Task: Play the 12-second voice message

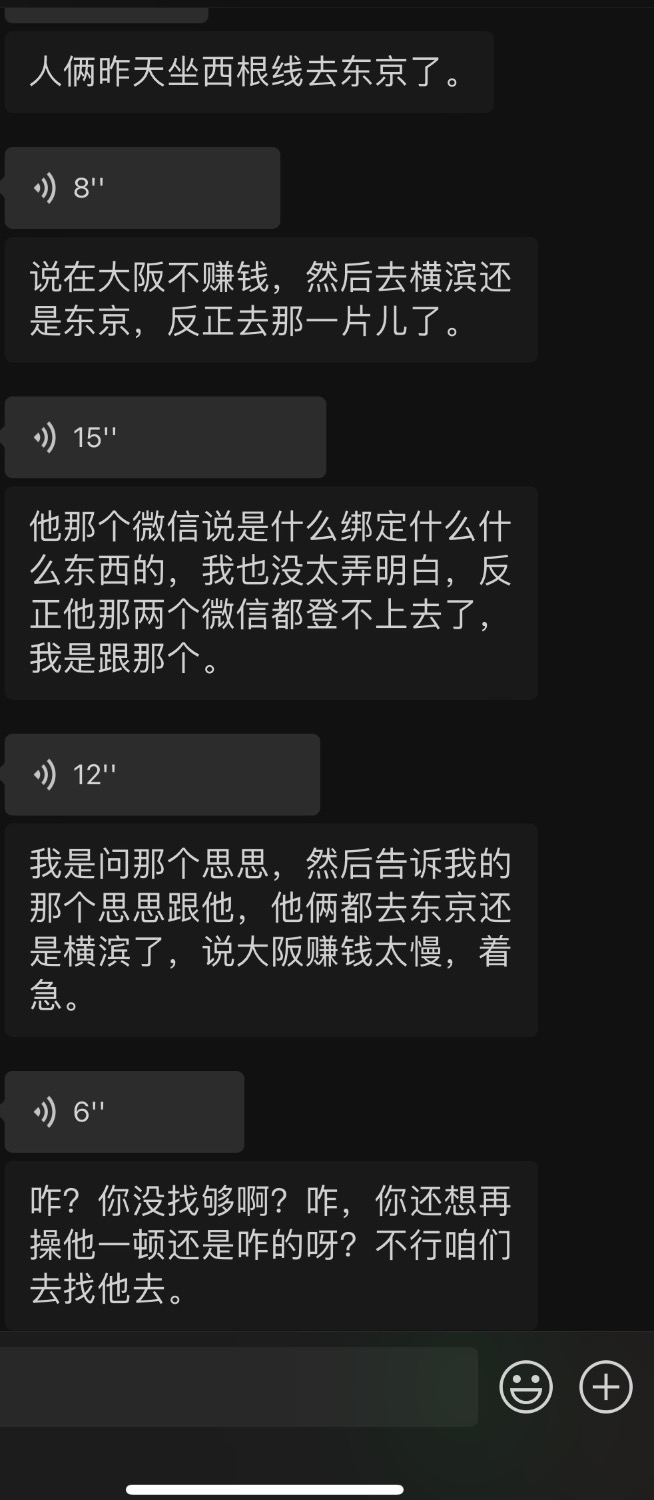Action: coord(162,774)
